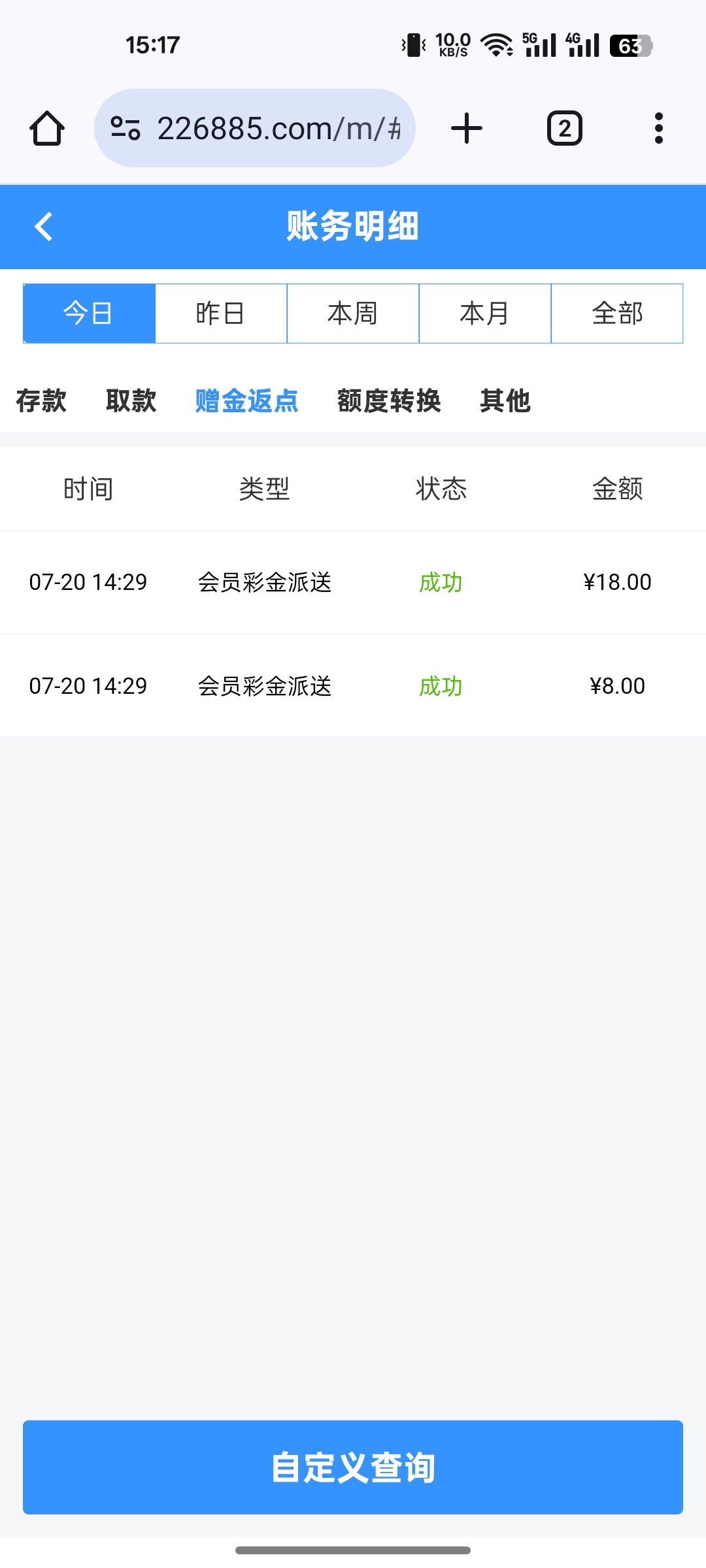Switch to the 本周 date filter

pos(353,314)
